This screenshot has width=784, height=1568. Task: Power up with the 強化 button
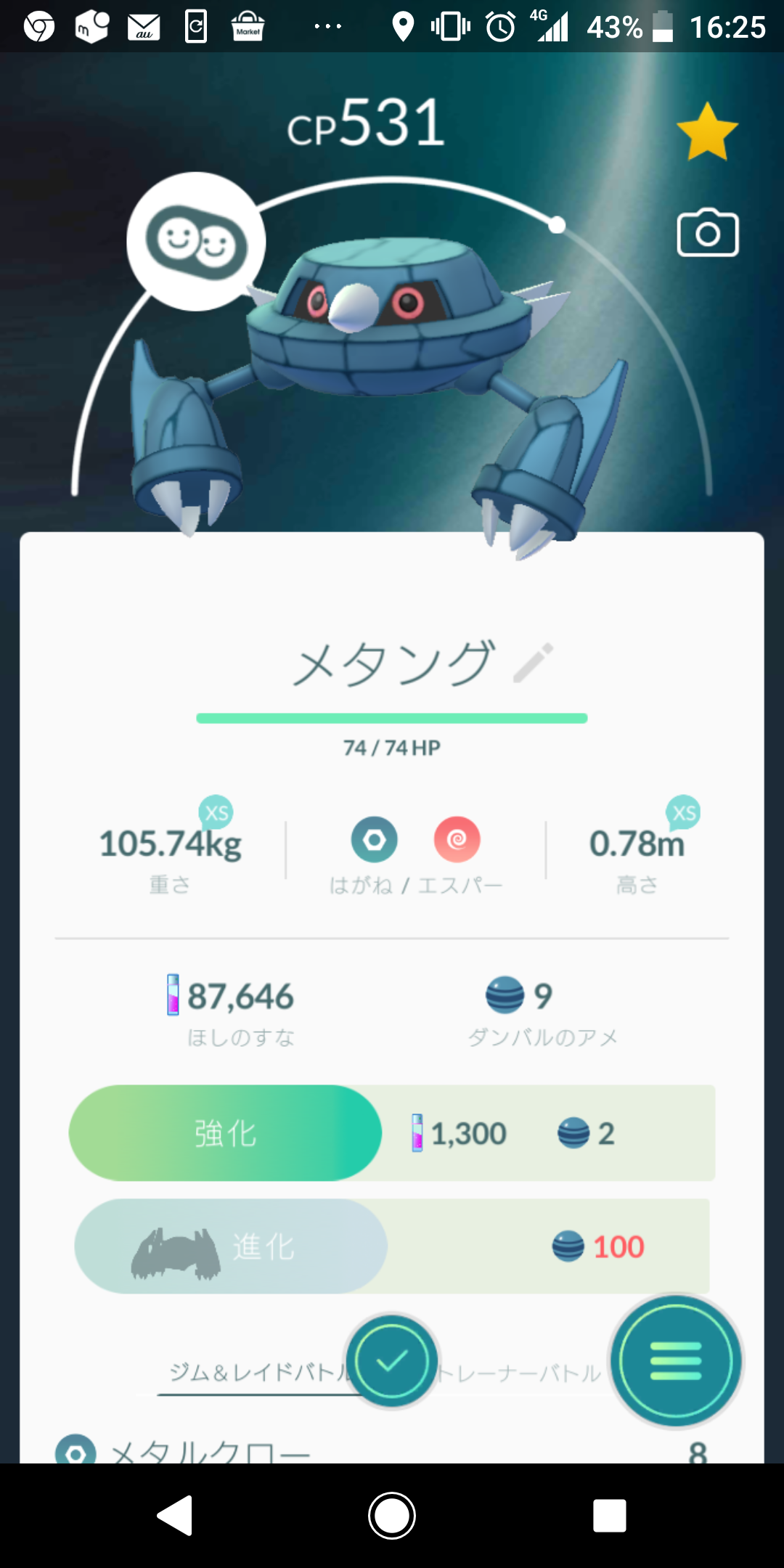[225, 1133]
